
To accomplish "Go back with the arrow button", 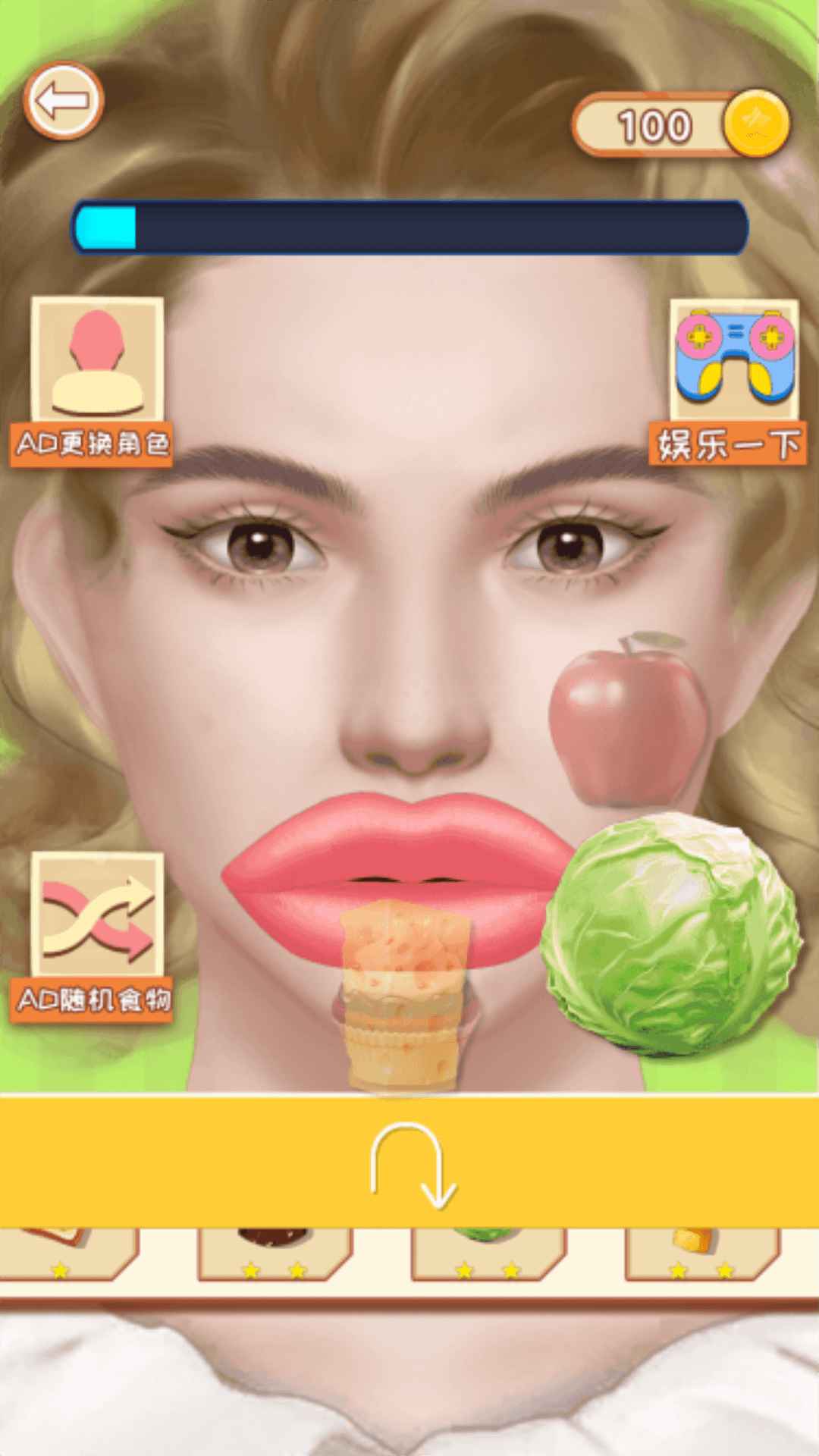I will tap(63, 100).
